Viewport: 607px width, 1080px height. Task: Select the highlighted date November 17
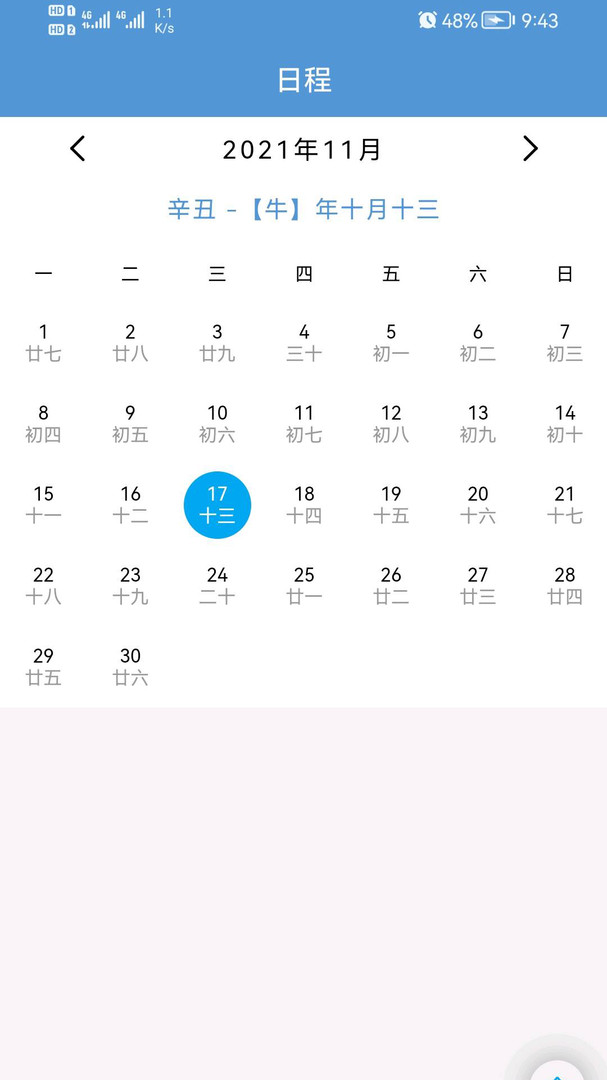click(217, 504)
